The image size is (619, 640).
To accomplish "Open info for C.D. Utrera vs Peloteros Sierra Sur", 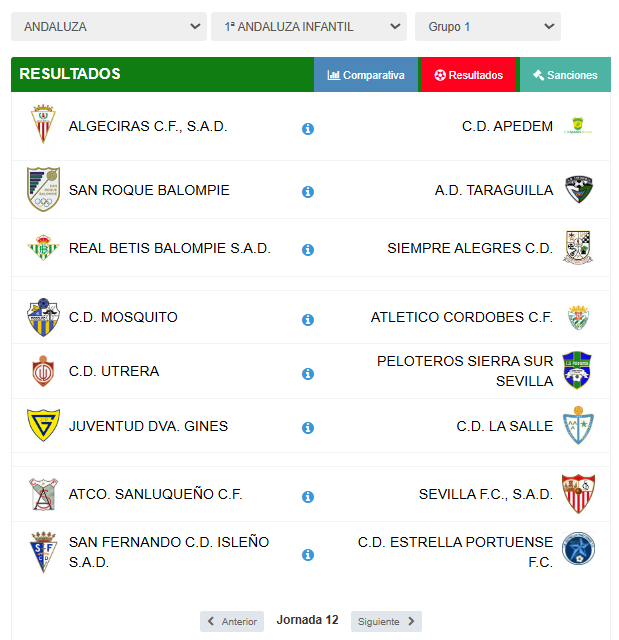I will [x=308, y=374].
